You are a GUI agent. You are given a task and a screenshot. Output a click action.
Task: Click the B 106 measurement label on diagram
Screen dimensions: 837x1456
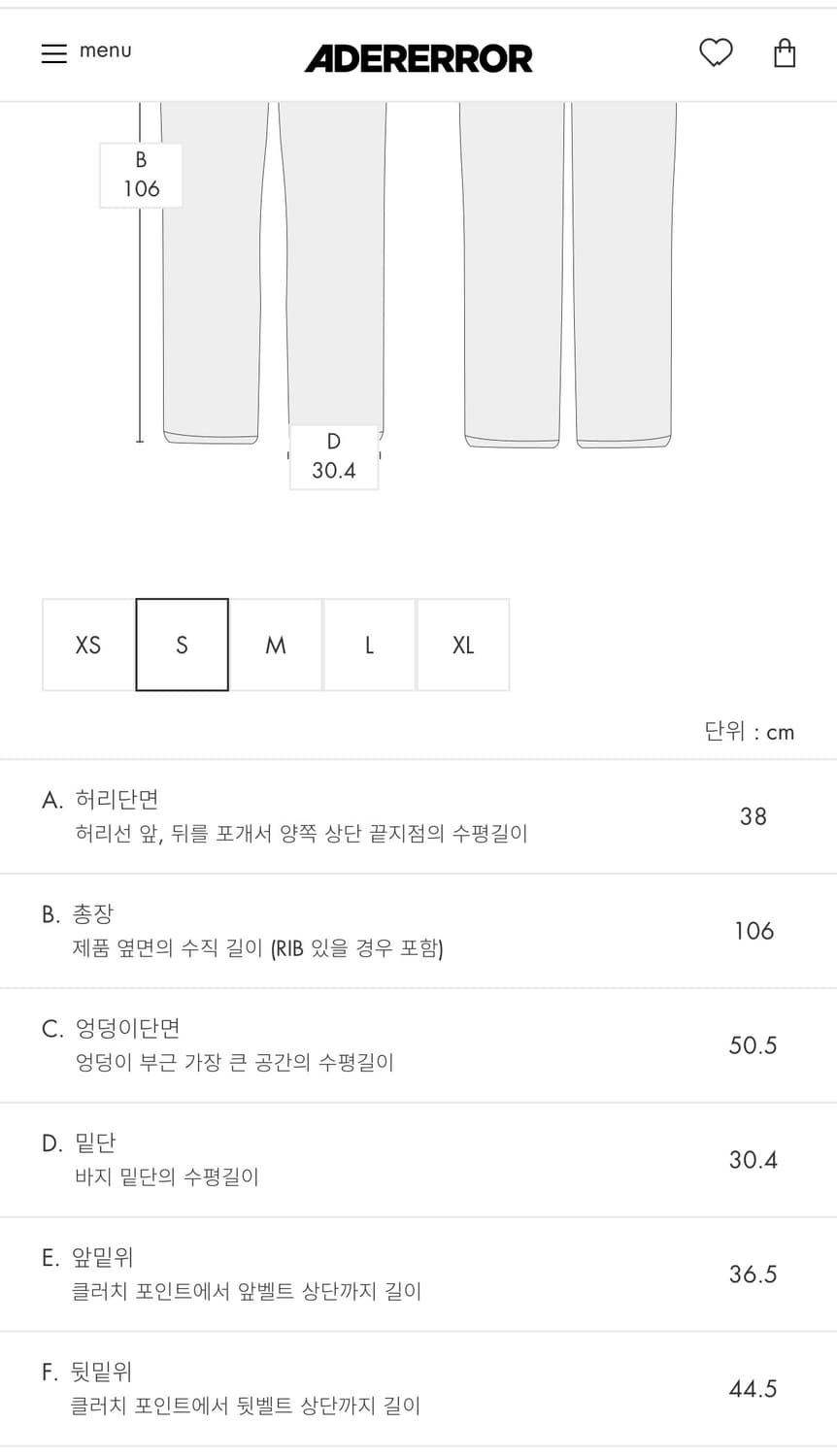coord(141,175)
